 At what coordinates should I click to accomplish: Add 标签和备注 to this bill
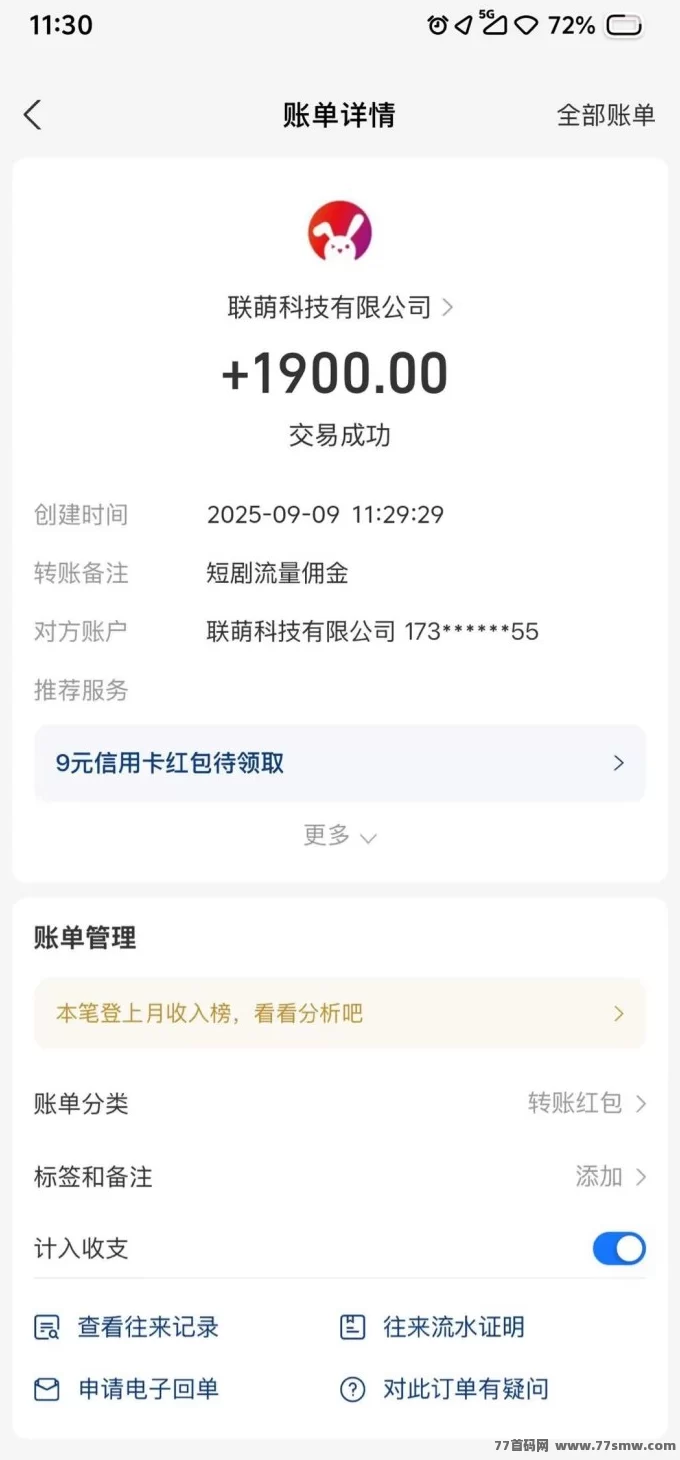click(610, 1176)
